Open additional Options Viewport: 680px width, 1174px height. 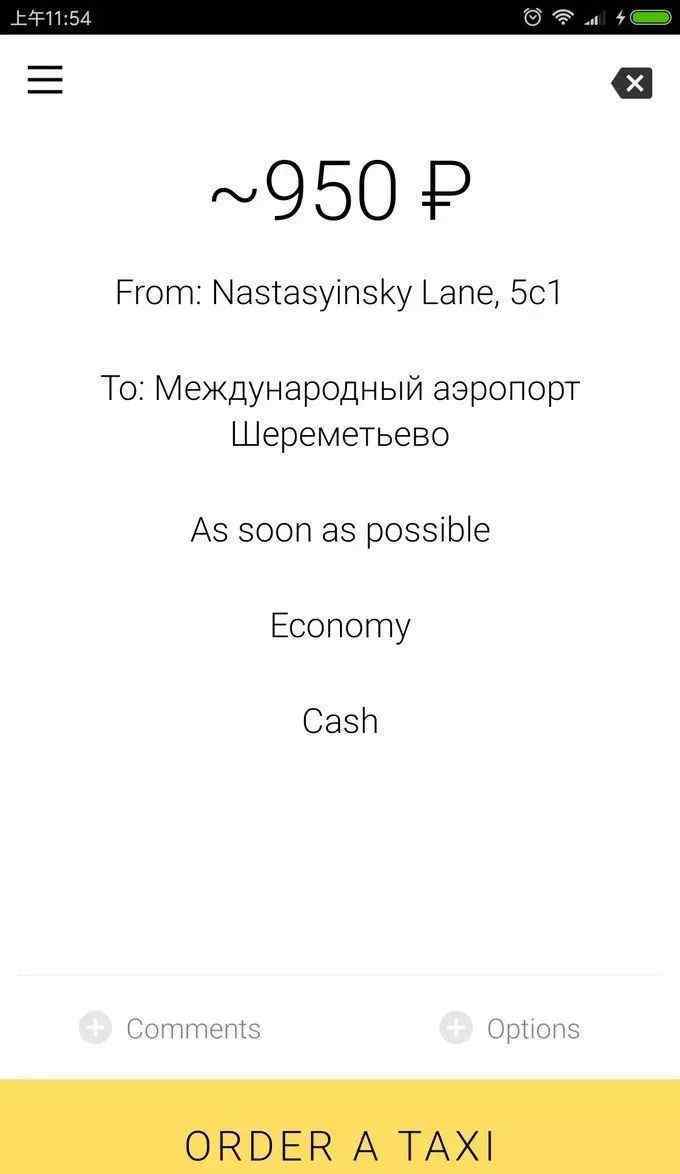click(510, 1028)
